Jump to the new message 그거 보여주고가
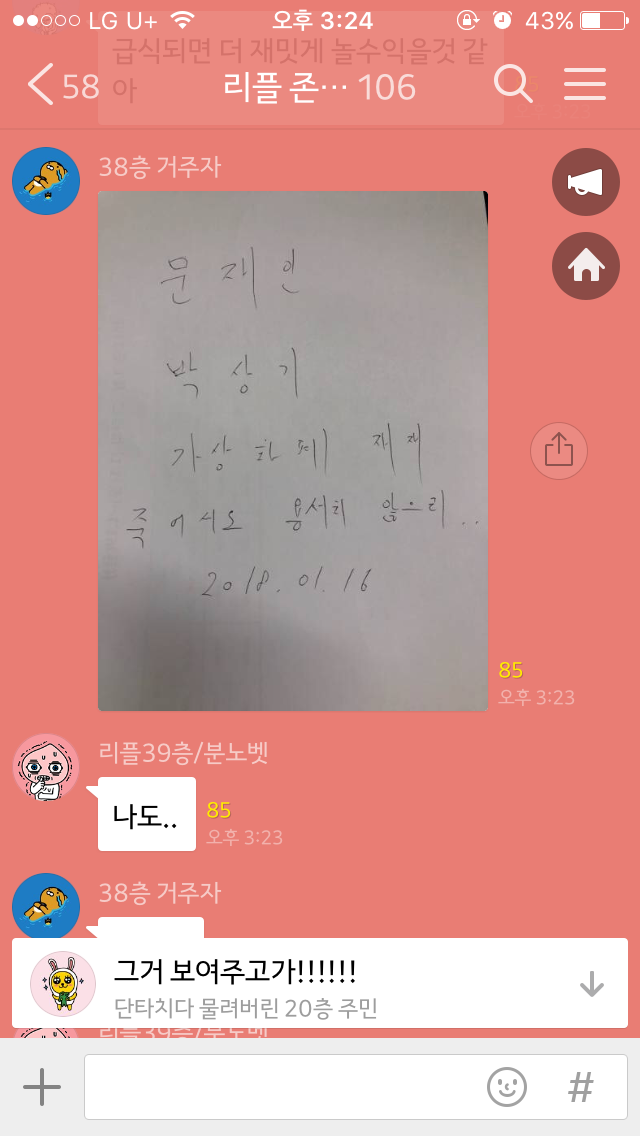640x1136 pixels. pos(320,983)
